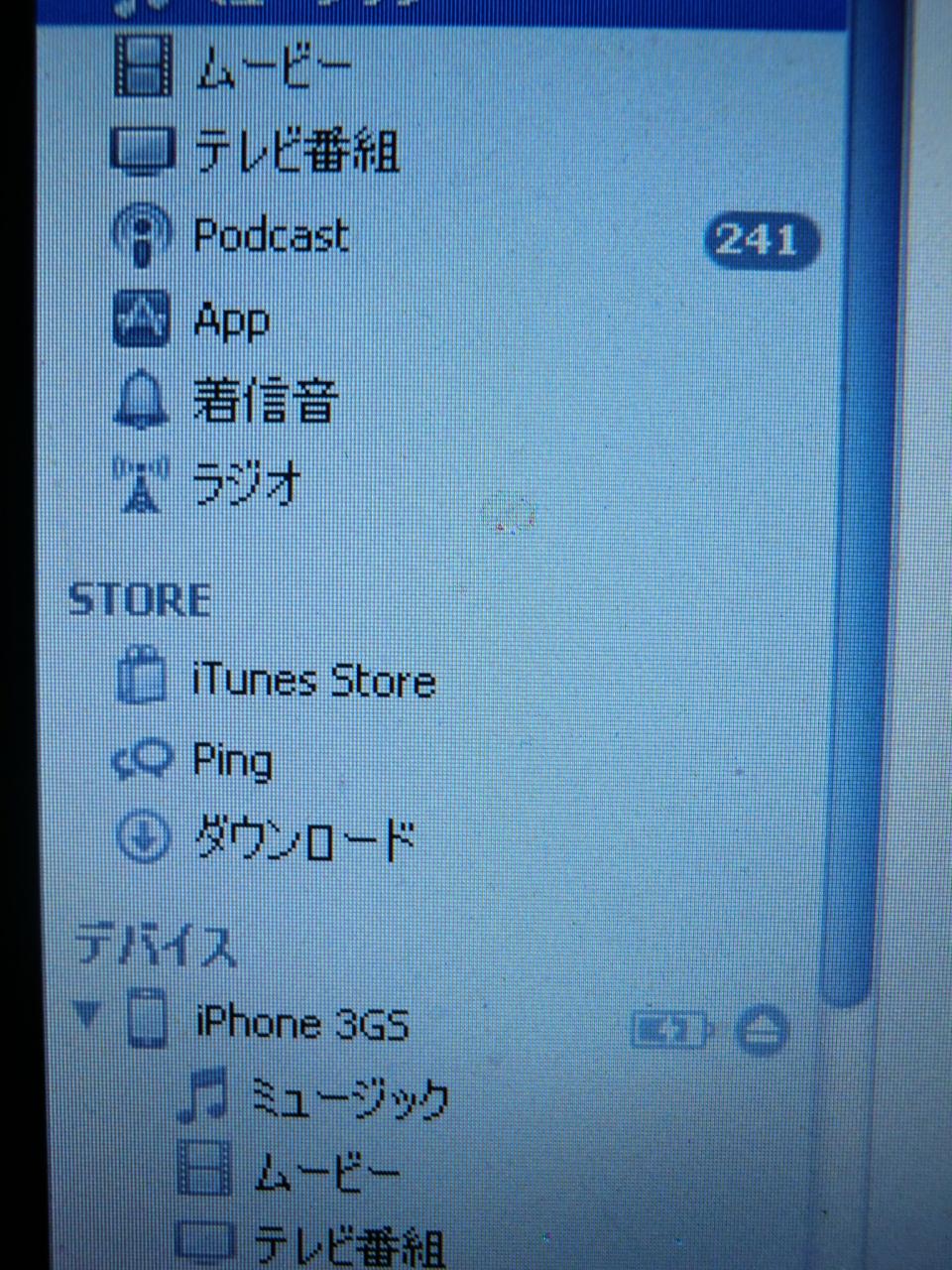Open 着信音 ringtones
Image resolution: width=952 pixels, height=1270 pixels.
pyautogui.click(x=264, y=400)
